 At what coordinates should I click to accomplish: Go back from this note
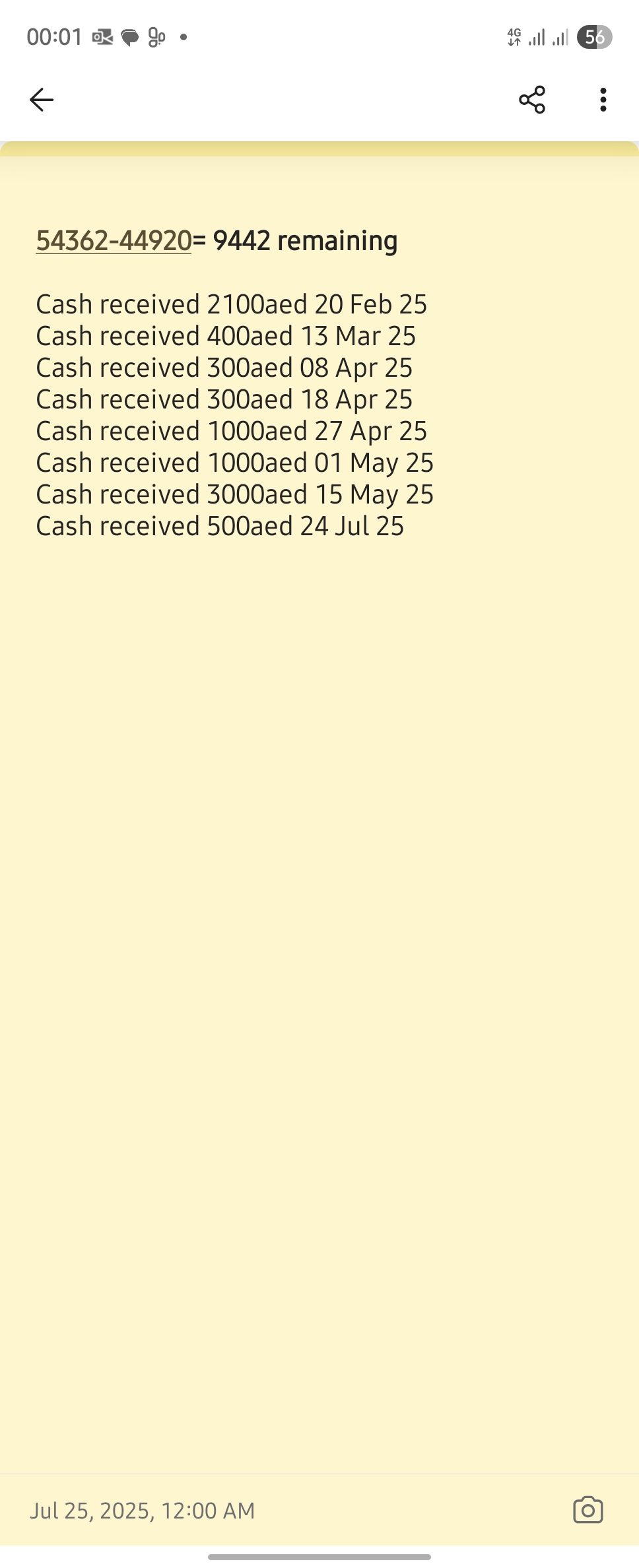coord(42,100)
